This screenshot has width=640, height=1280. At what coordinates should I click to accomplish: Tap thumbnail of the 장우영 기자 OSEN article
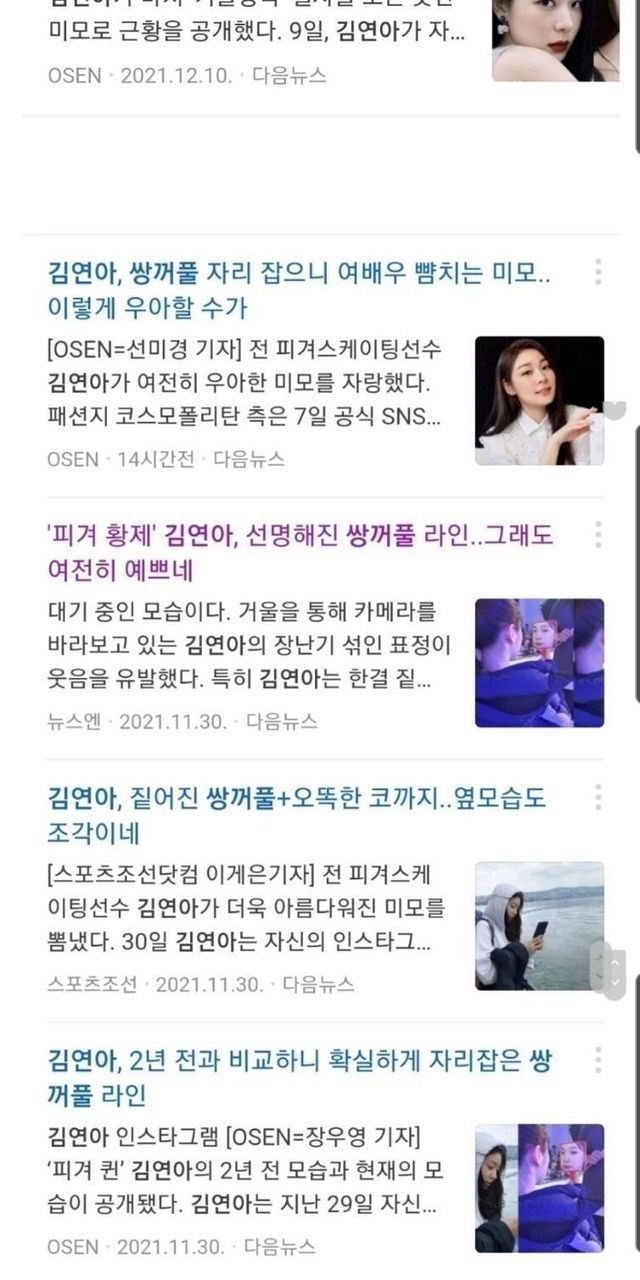(539, 1188)
